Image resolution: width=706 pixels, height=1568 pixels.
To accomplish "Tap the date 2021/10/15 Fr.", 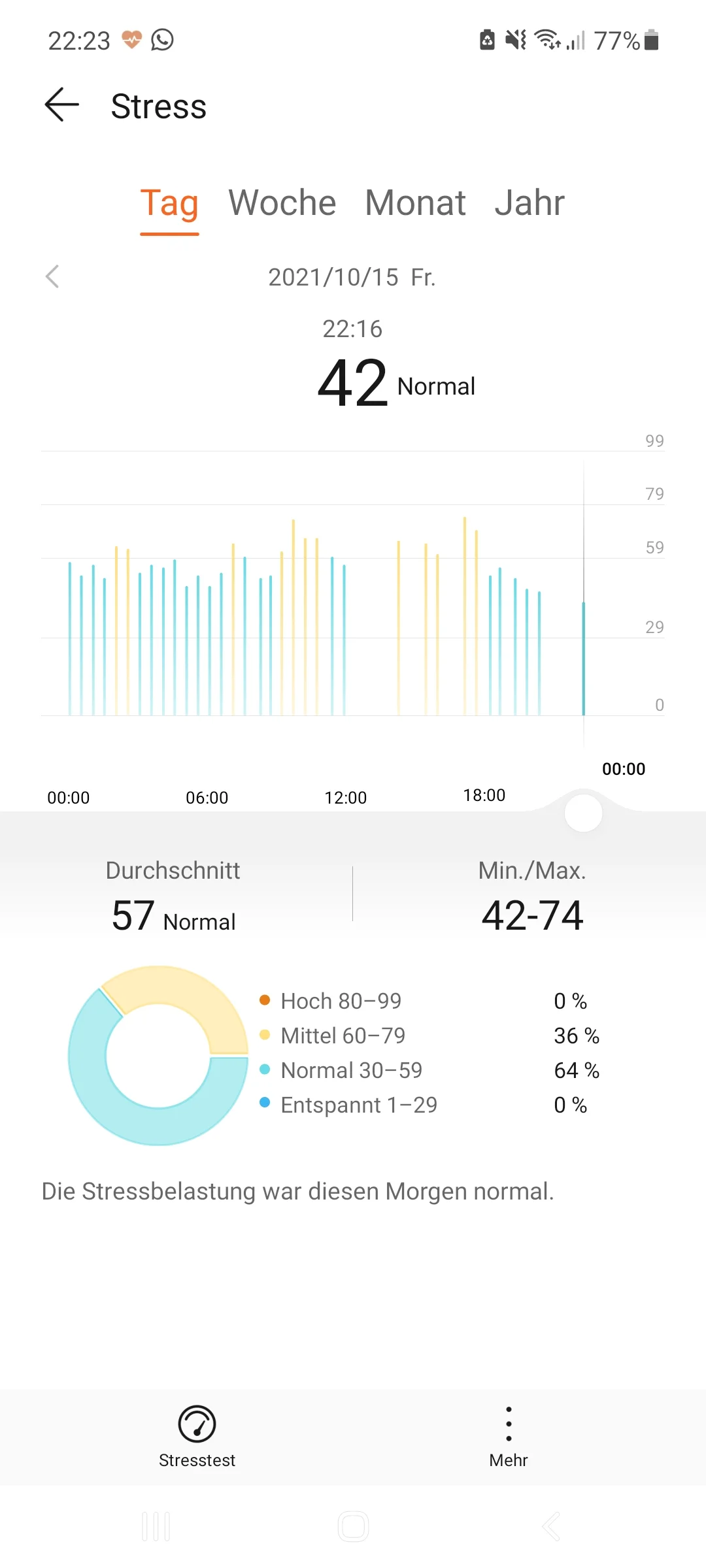I will [x=353, y=277].
